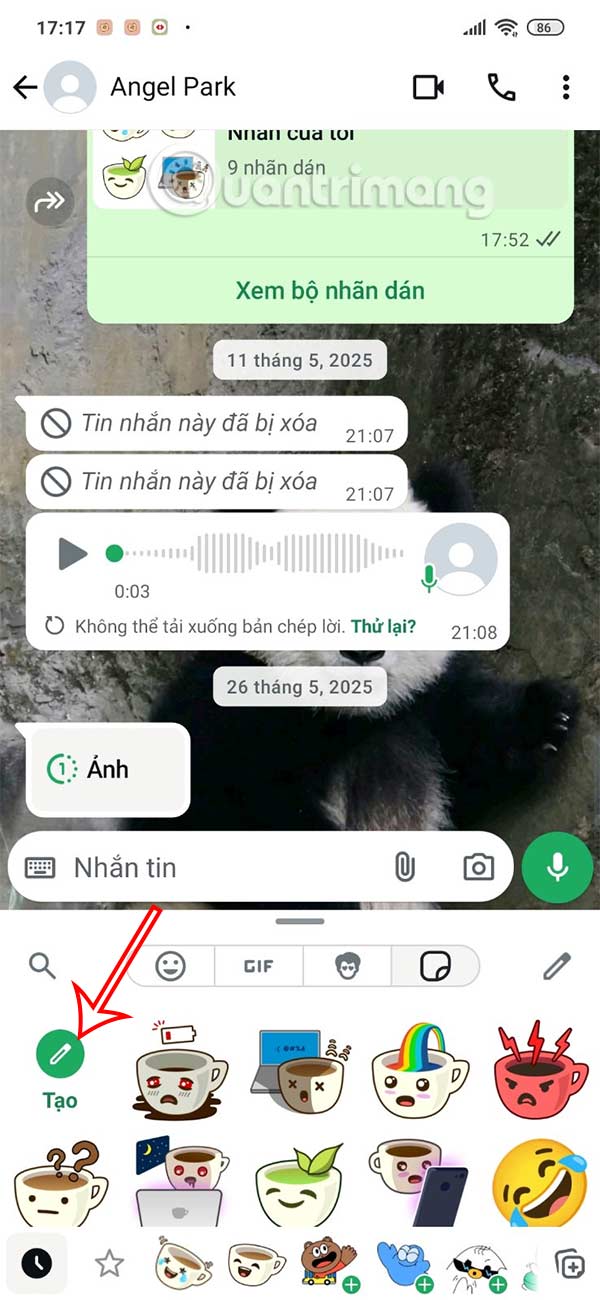Switch to the emoji tab
600x1300 pixels.
click(x=172, y=966)
